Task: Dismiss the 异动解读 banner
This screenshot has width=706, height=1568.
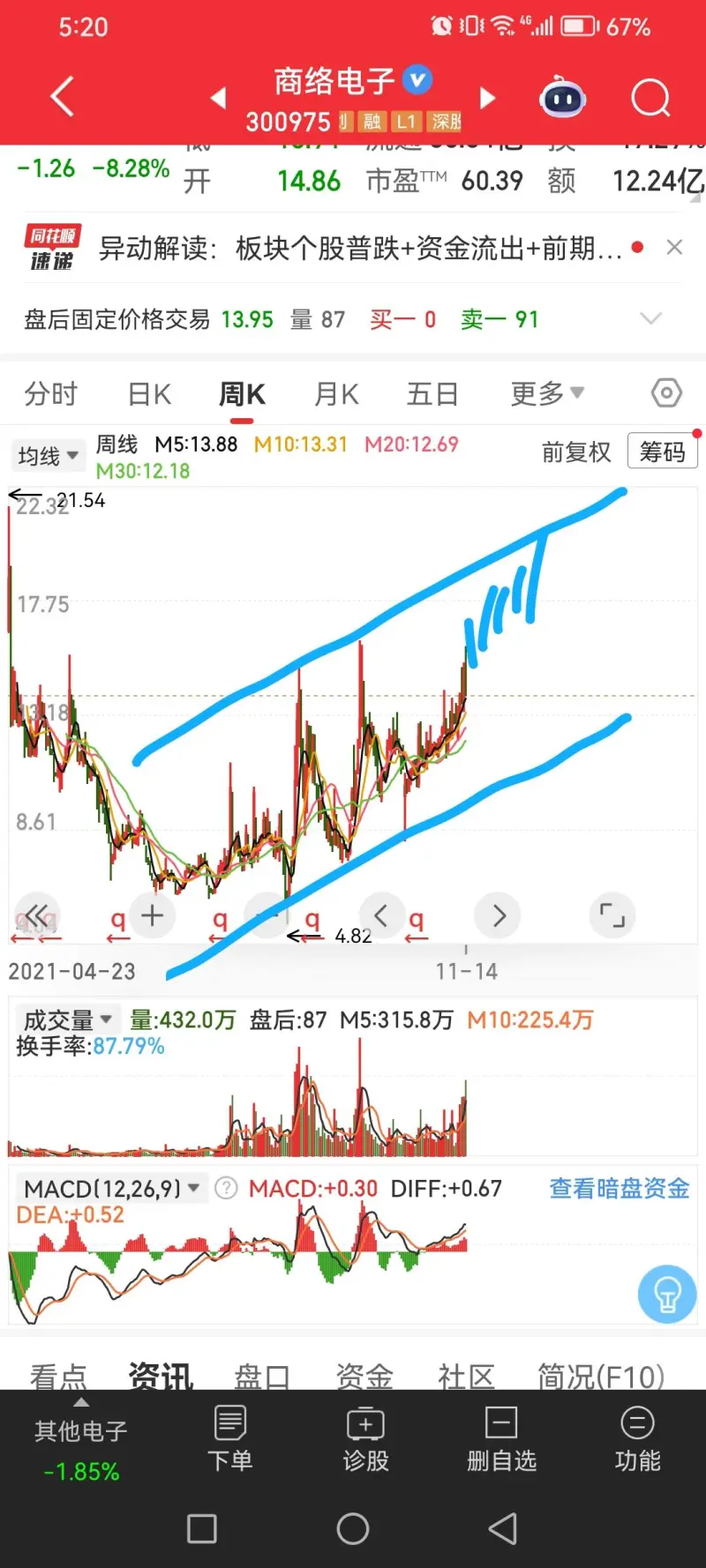Action: pos(674,248)
